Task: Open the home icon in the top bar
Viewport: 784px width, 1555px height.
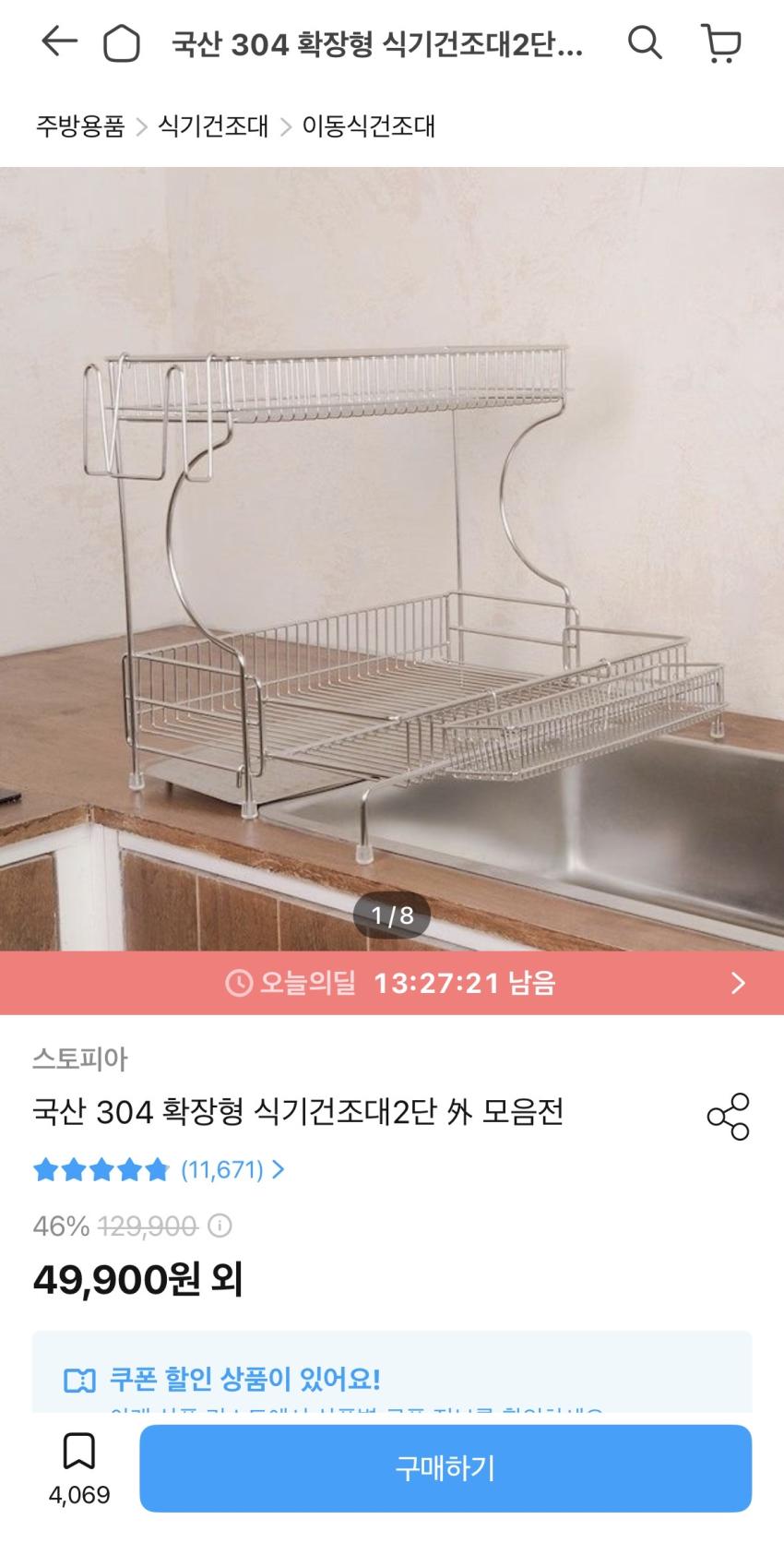Action: coord(122,43)
